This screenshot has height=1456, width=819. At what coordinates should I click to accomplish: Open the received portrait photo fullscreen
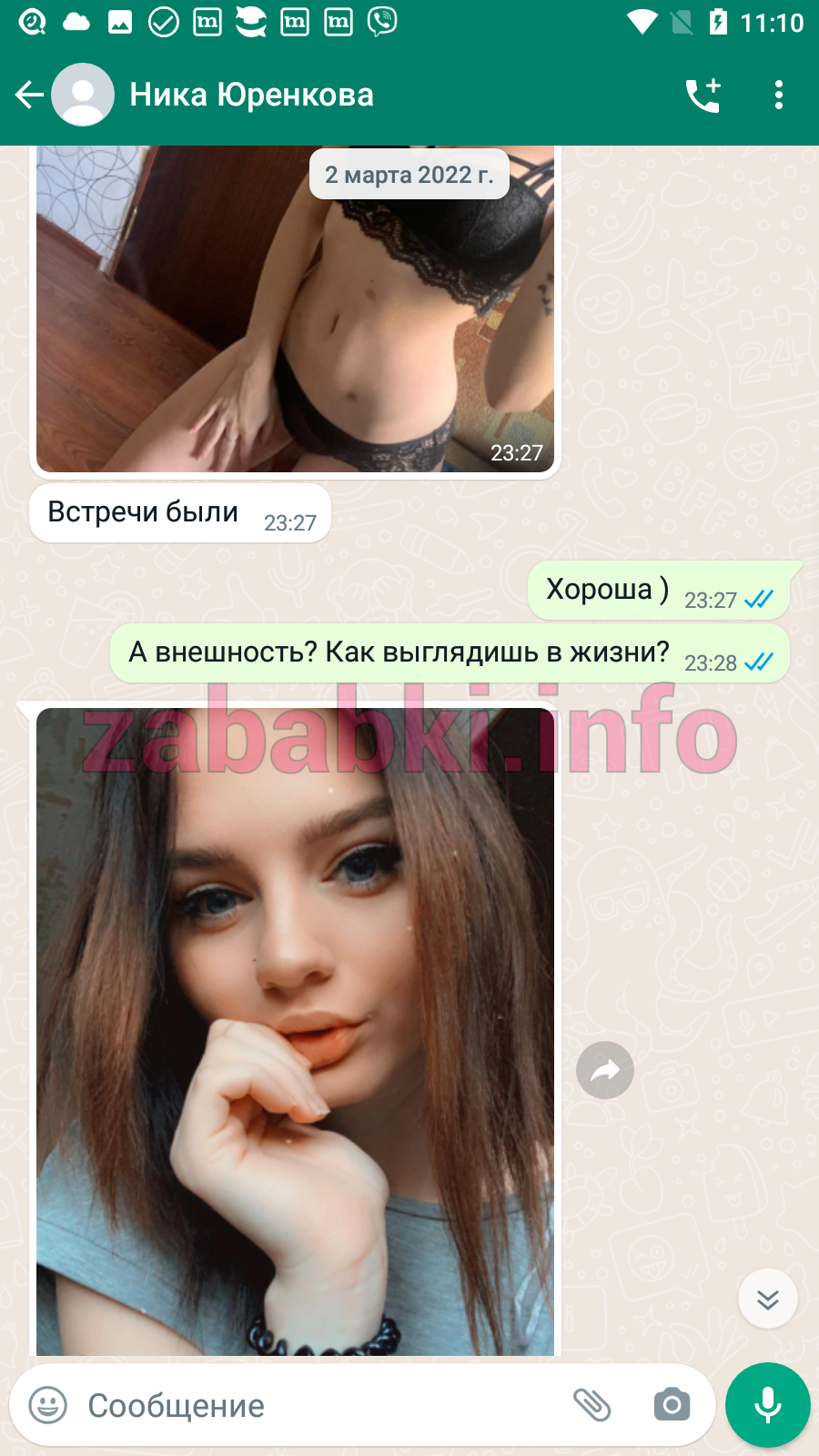click(x=295, y=1032)
